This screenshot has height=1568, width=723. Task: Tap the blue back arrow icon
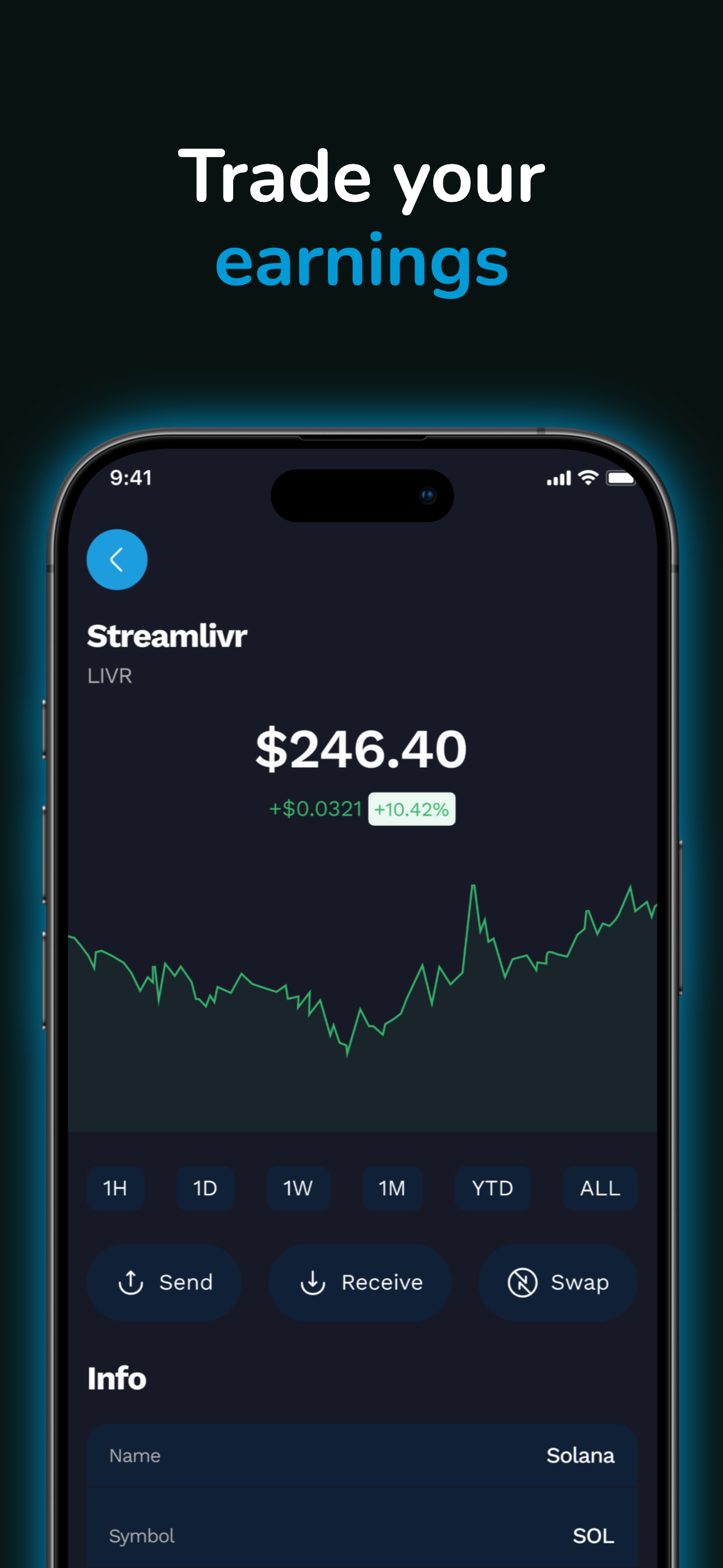click(x=117, y=559)
